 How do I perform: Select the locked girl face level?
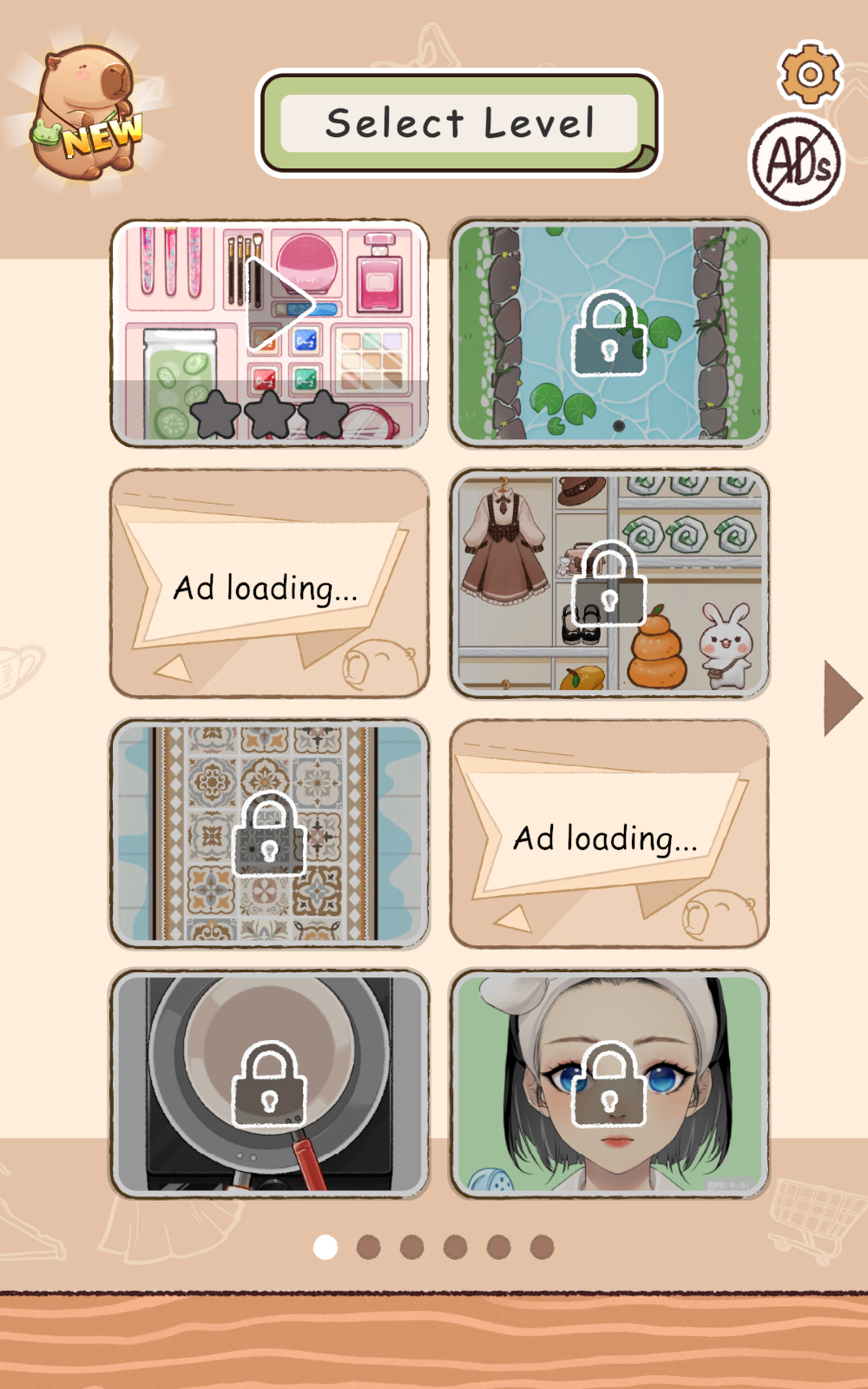click(609, 1083)
